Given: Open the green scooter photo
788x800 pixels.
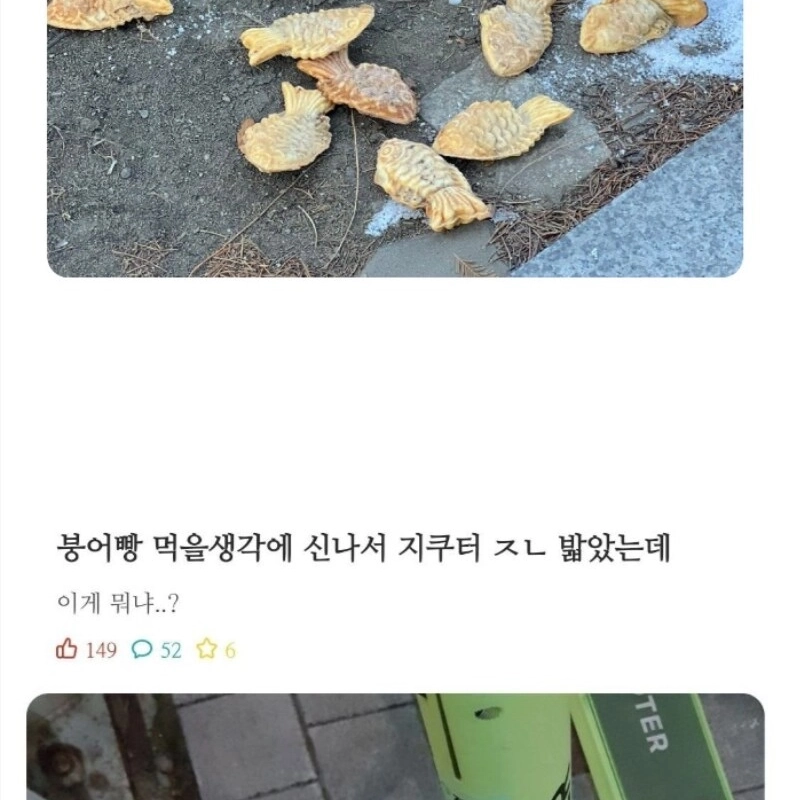Looking at the screenshot, I should point(394,746).
